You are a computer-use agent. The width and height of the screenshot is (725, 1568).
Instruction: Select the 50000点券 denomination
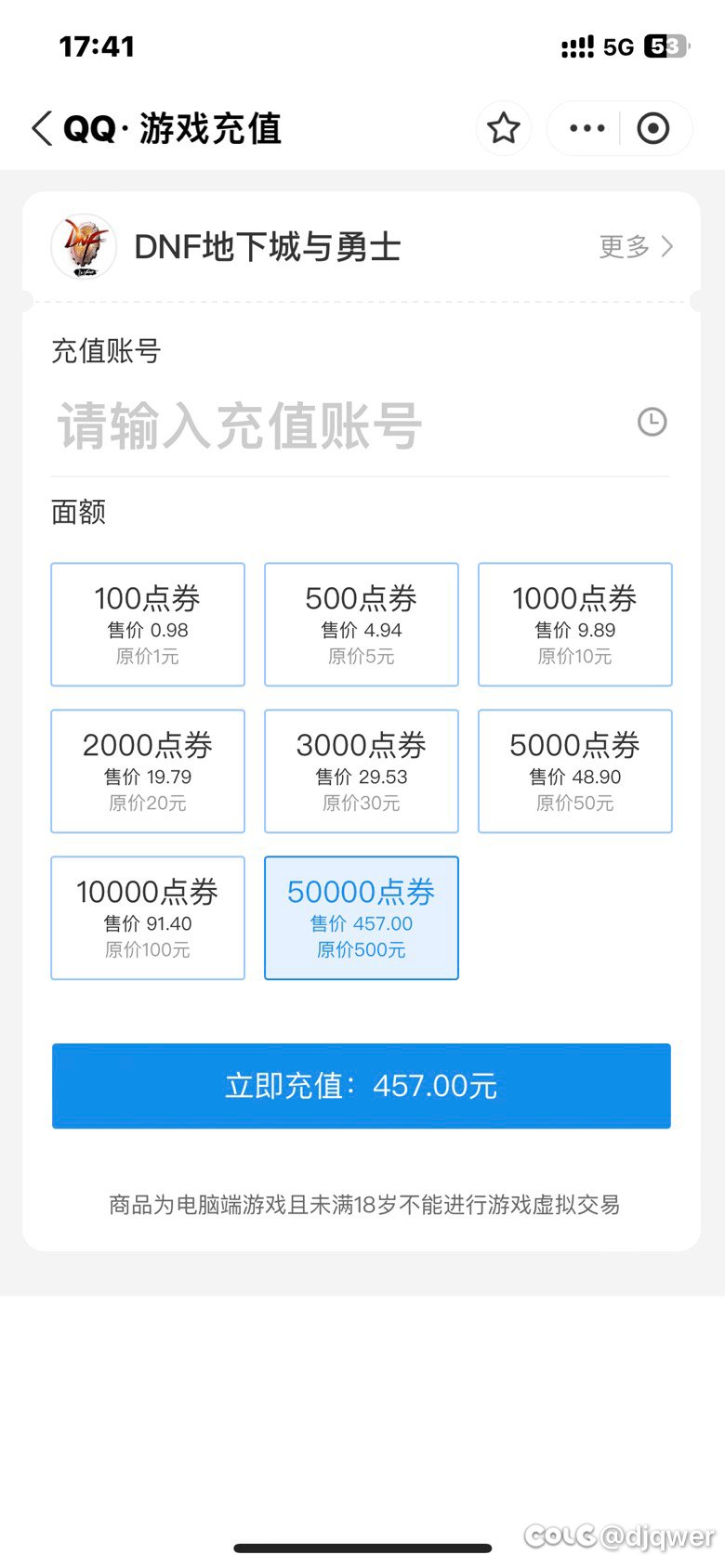(x=362, y=918)
